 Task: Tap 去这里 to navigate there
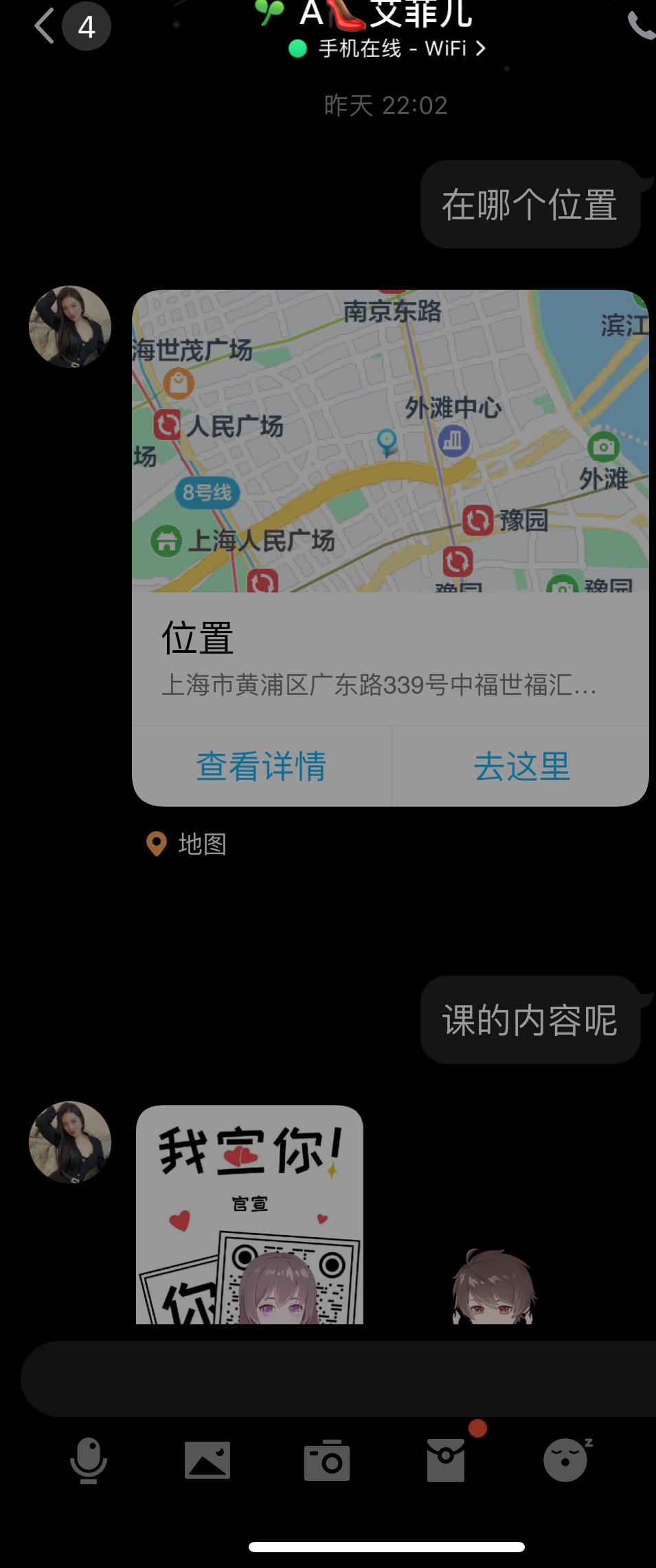[x=521, y=766]
